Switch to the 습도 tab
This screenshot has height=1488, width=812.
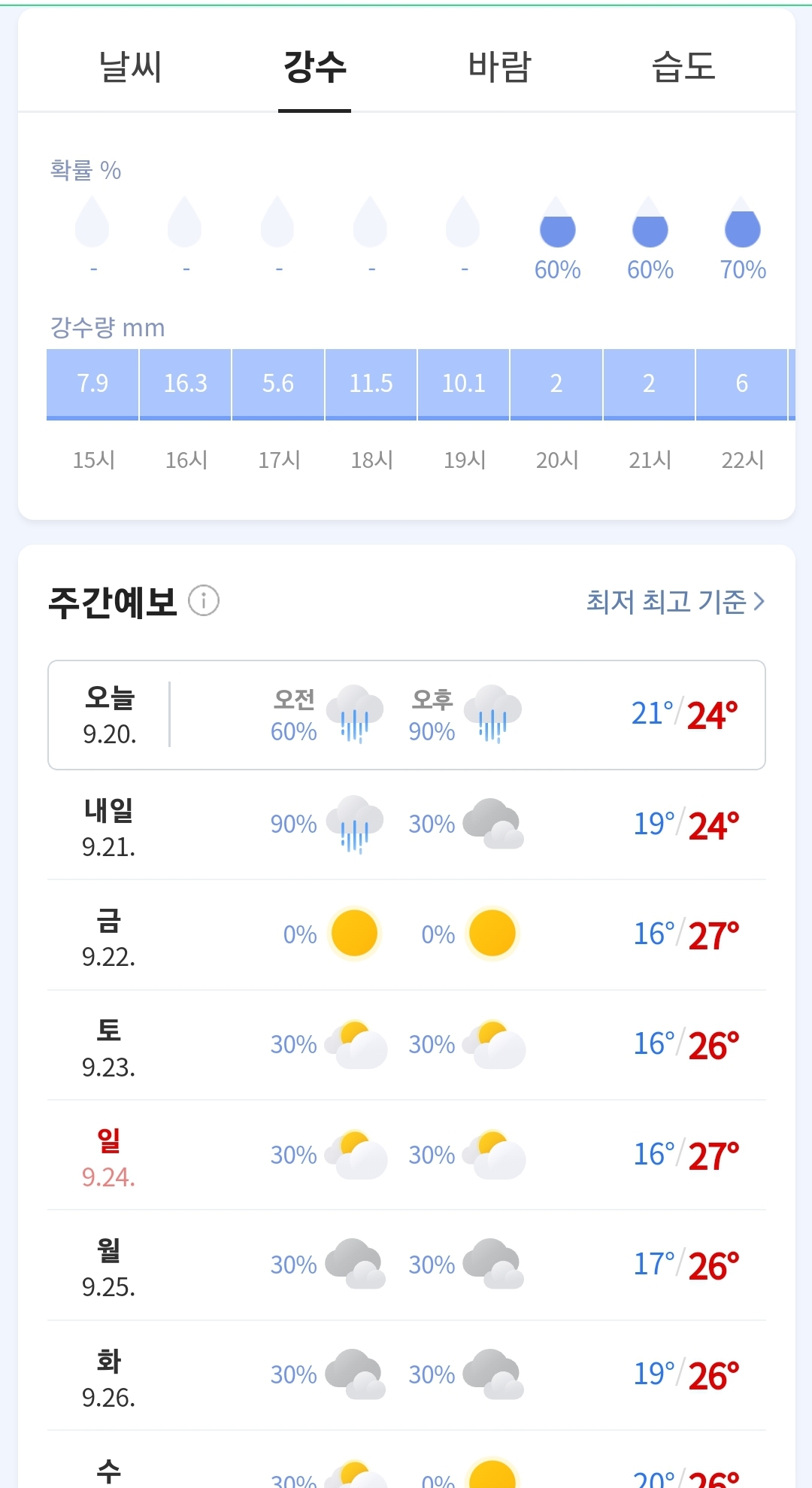pyautogui.click(x=683, y=66)
